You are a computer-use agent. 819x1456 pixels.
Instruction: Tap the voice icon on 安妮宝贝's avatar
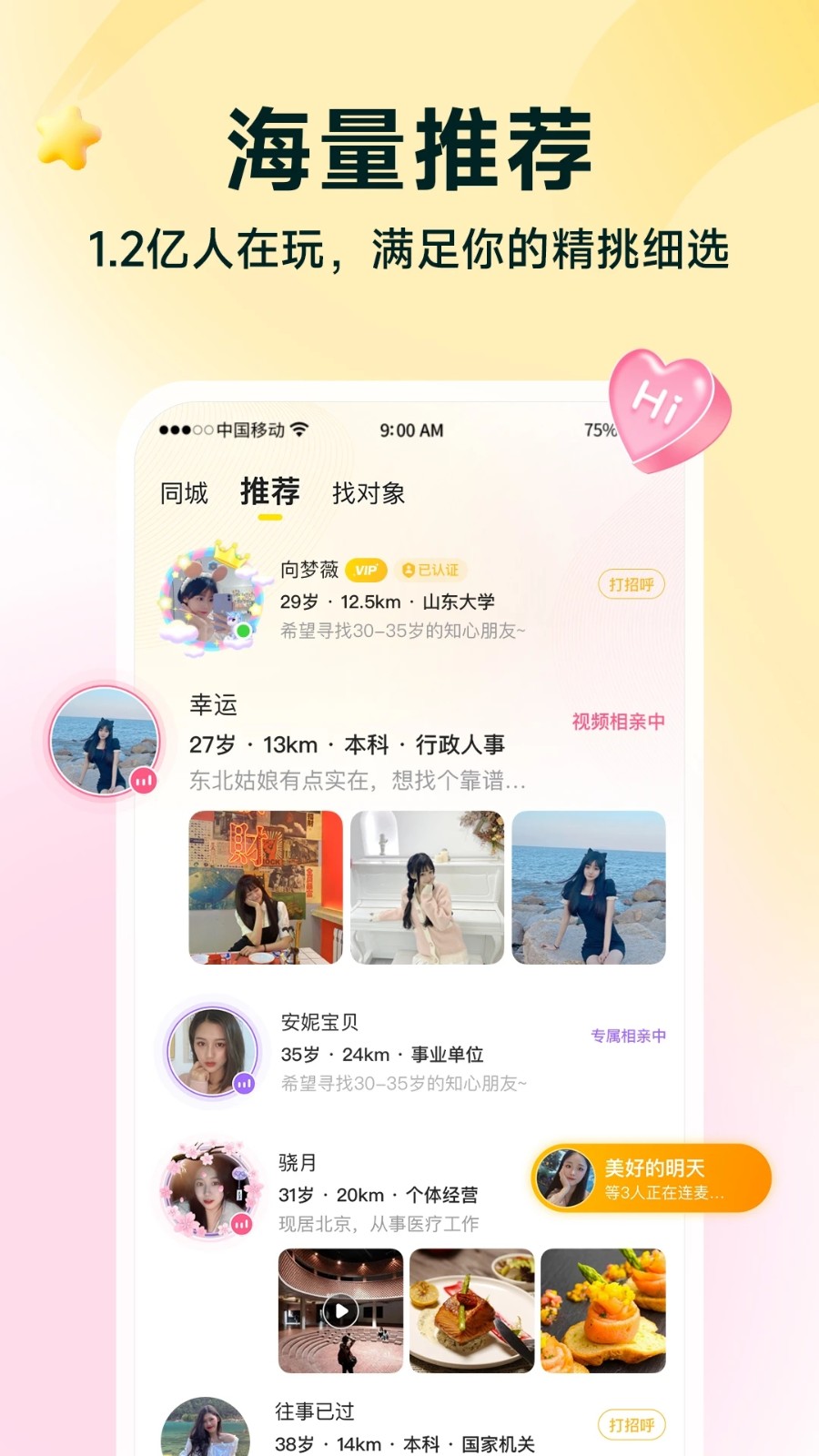click(242, 1083)
